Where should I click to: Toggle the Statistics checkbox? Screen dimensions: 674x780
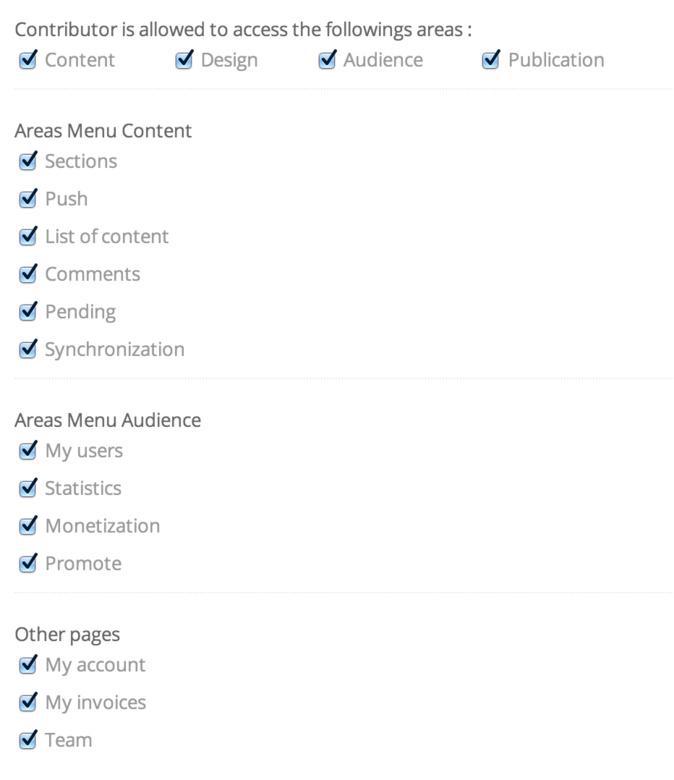(27, 489)
